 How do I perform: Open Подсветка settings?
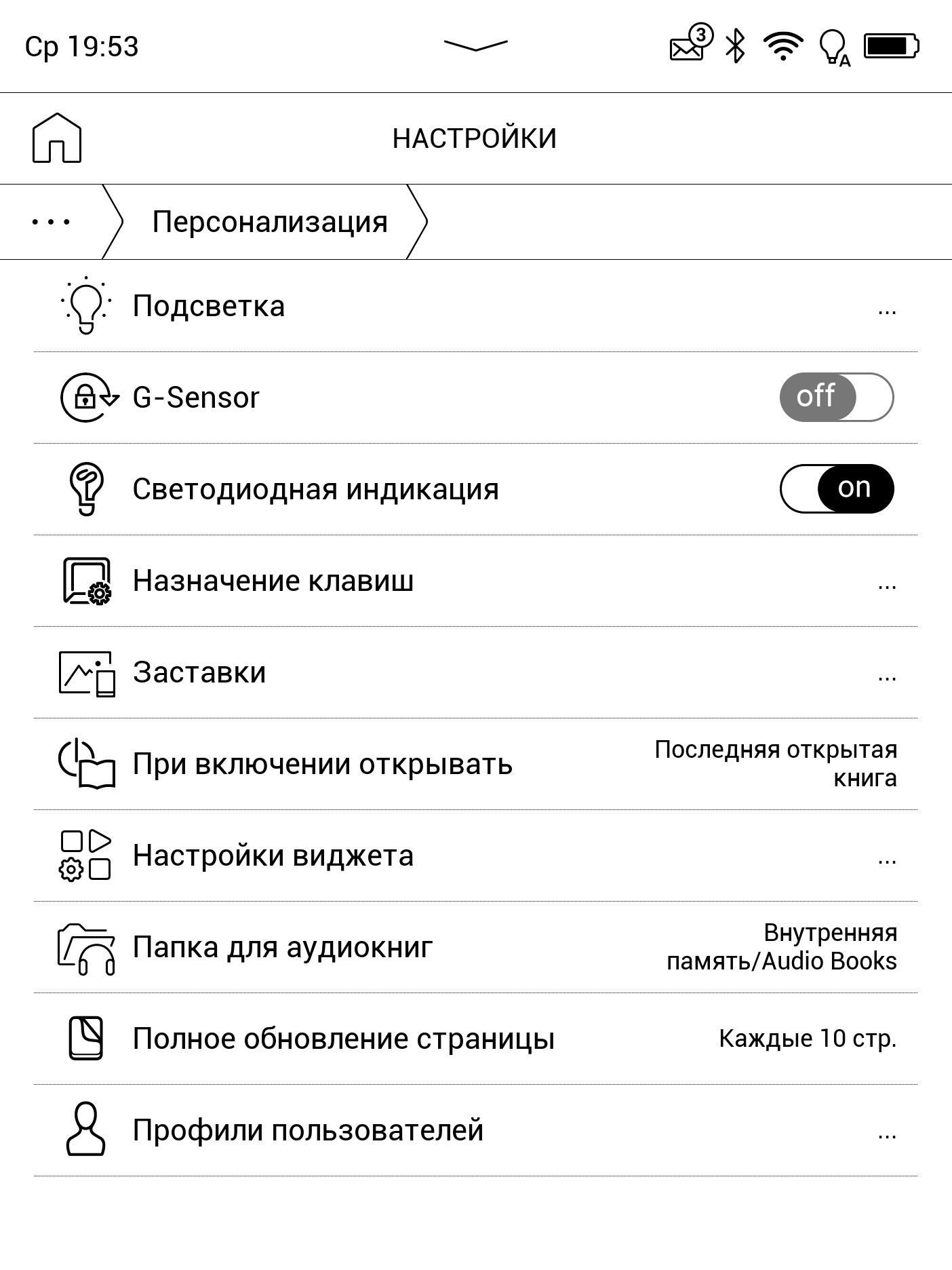click(475, 306)
